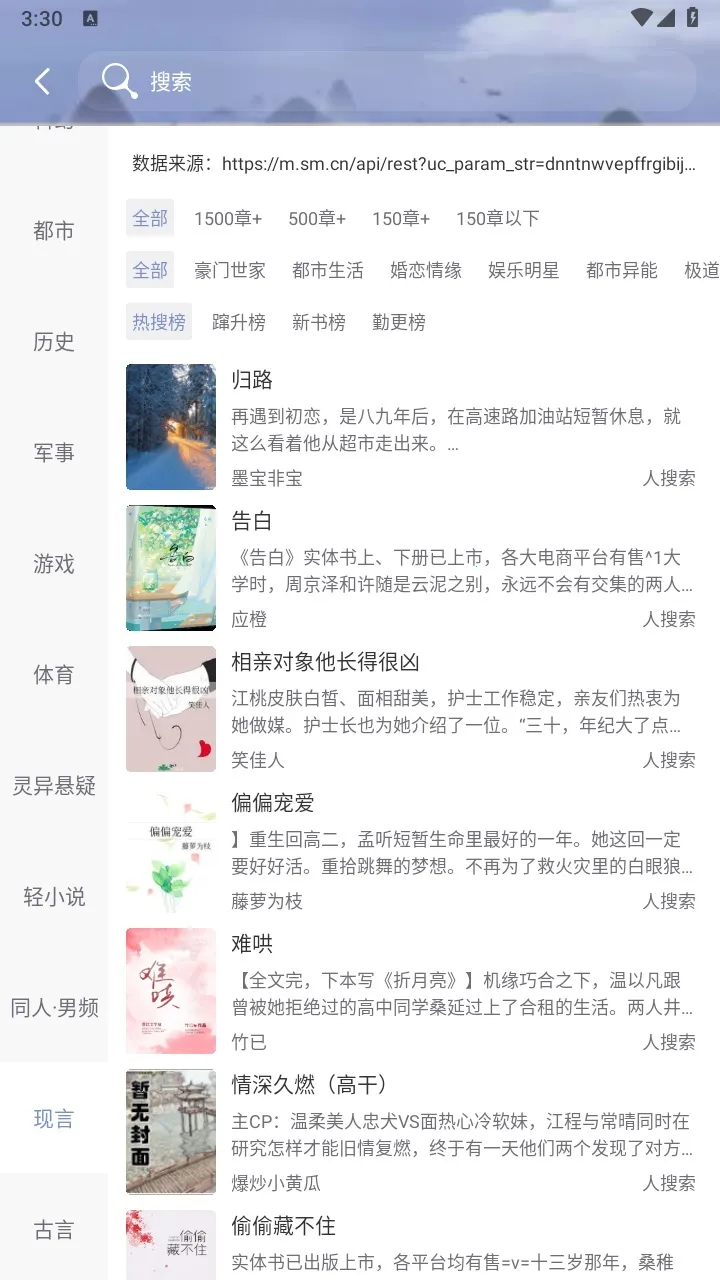Switch to the 蹿升榜 ranking tab
The width and height of the screenshot is (720, 1280).
[x=239, y=322]
